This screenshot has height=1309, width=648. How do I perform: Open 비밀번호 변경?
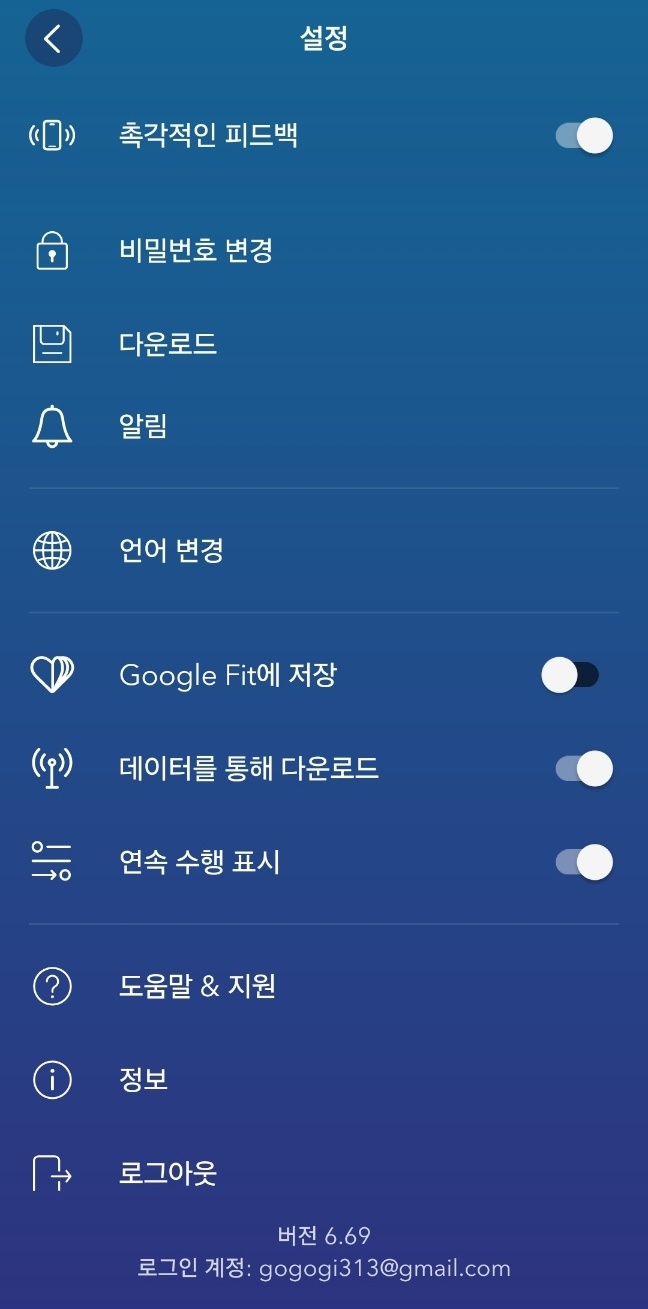pyautogui.click(x=195, y=250)
